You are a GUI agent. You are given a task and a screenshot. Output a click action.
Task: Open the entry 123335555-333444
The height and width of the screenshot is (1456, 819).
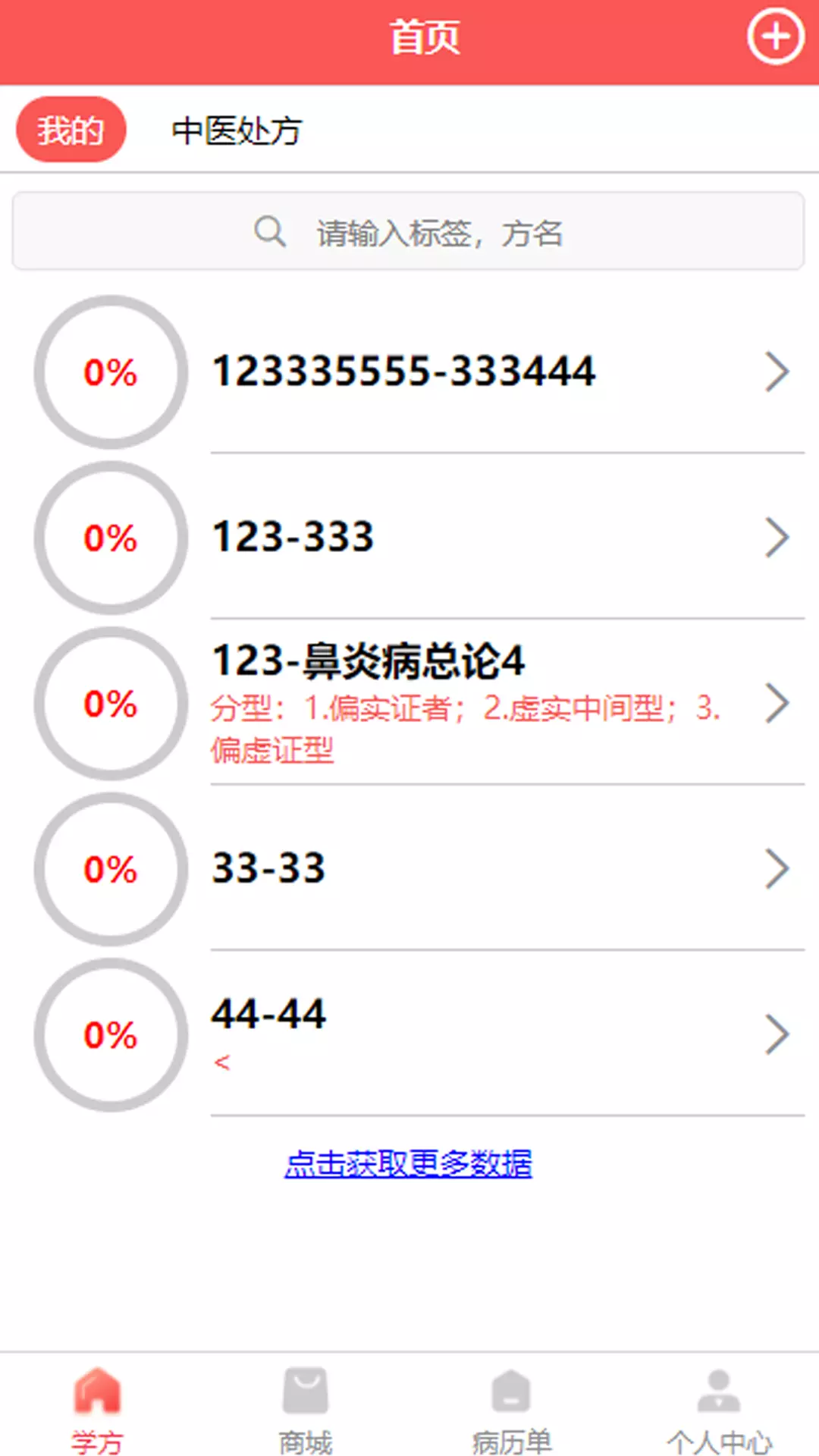[x=409, y=372]
